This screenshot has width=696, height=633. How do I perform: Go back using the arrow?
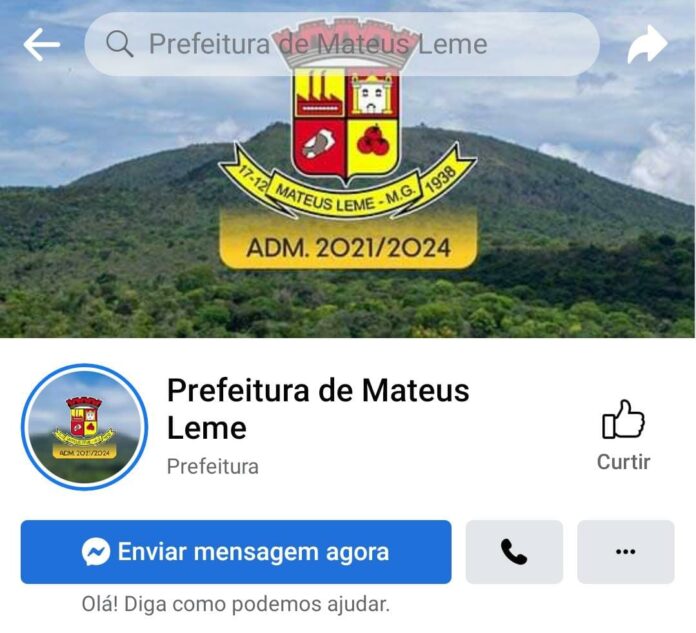pos(41,44)
